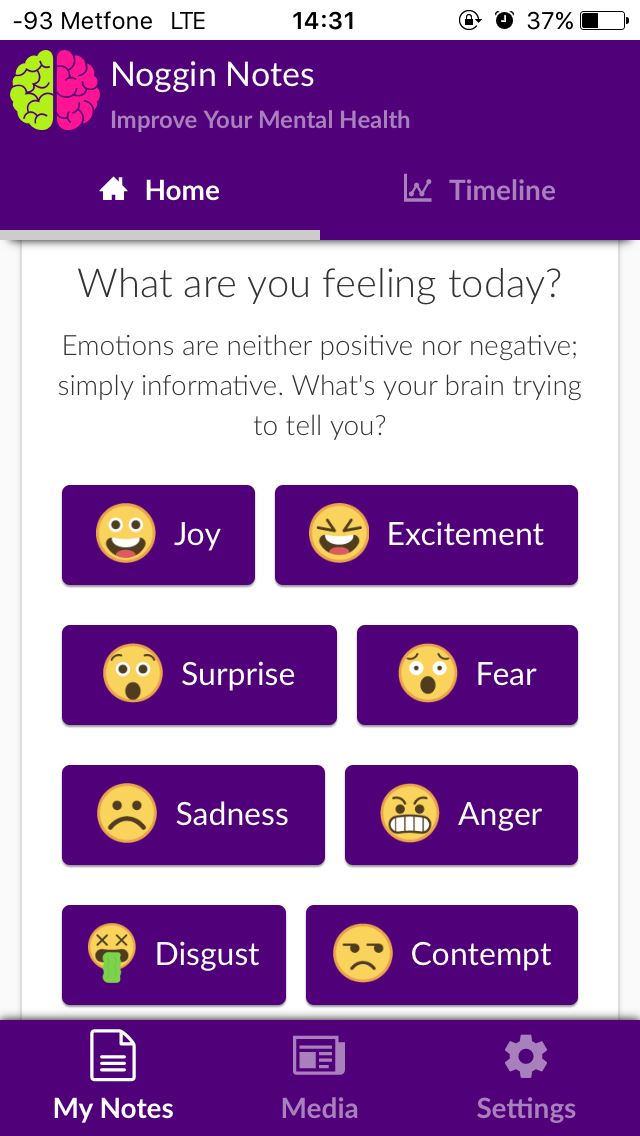The height and width of the screenshot is (1136, 640).
Task: Select the Home tab
Action: [x=159, y=191]
